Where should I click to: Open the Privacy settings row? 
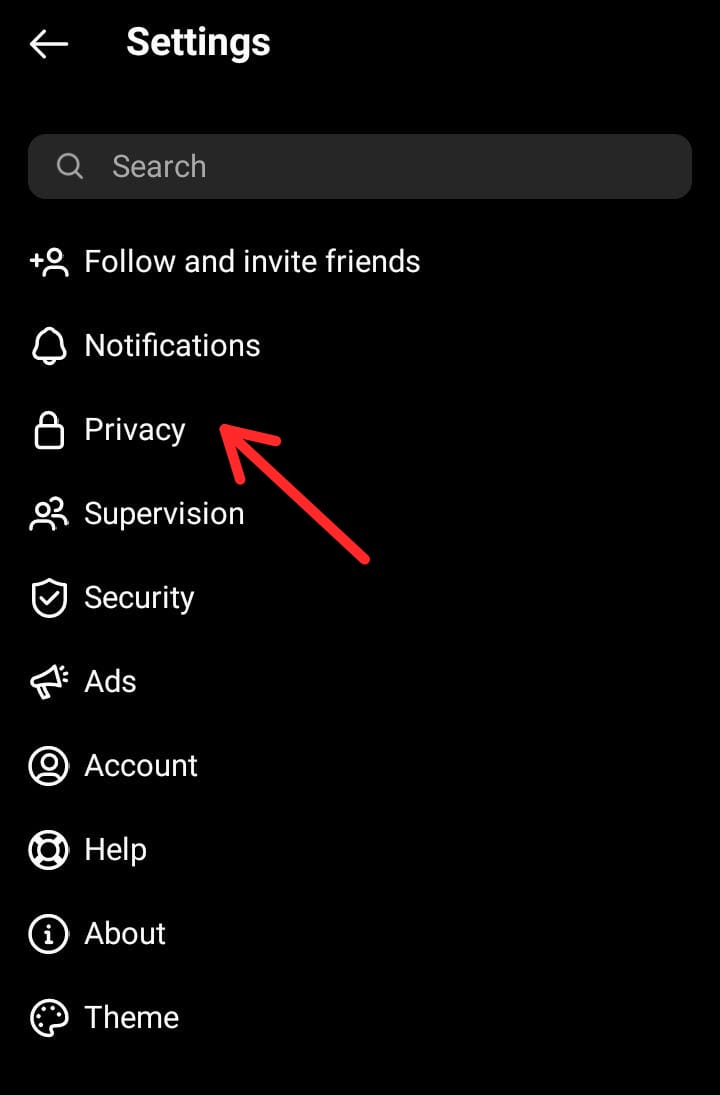tap(134, 430)
